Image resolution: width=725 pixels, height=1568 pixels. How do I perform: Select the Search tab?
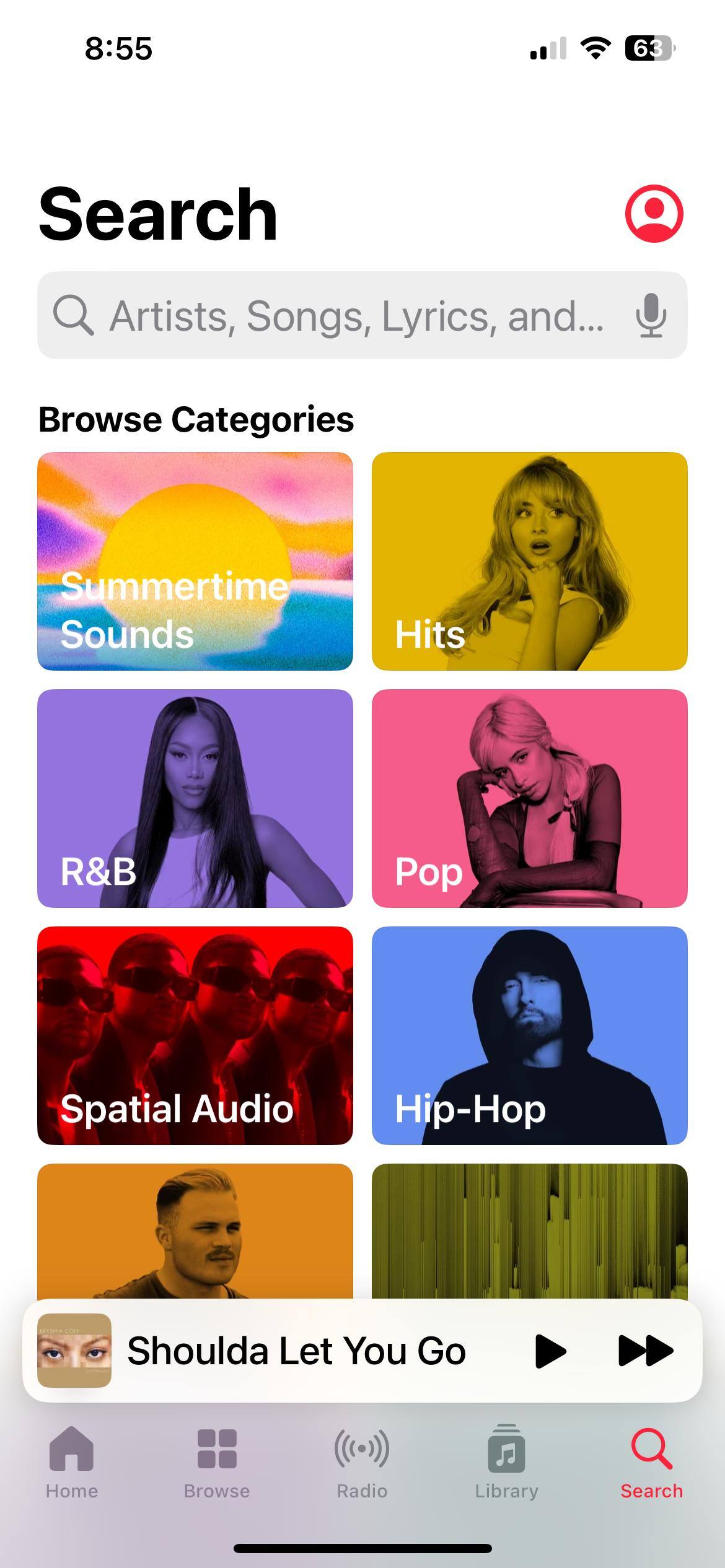[x=651, y=1462]
